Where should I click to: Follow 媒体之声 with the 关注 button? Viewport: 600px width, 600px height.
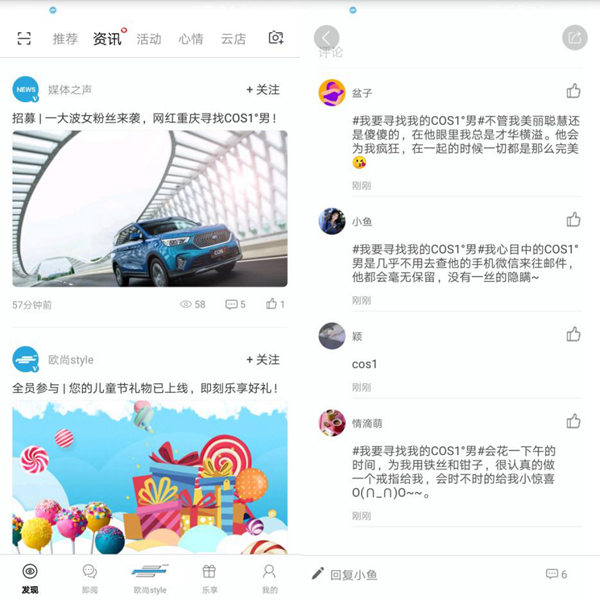(x=263, y=90)
